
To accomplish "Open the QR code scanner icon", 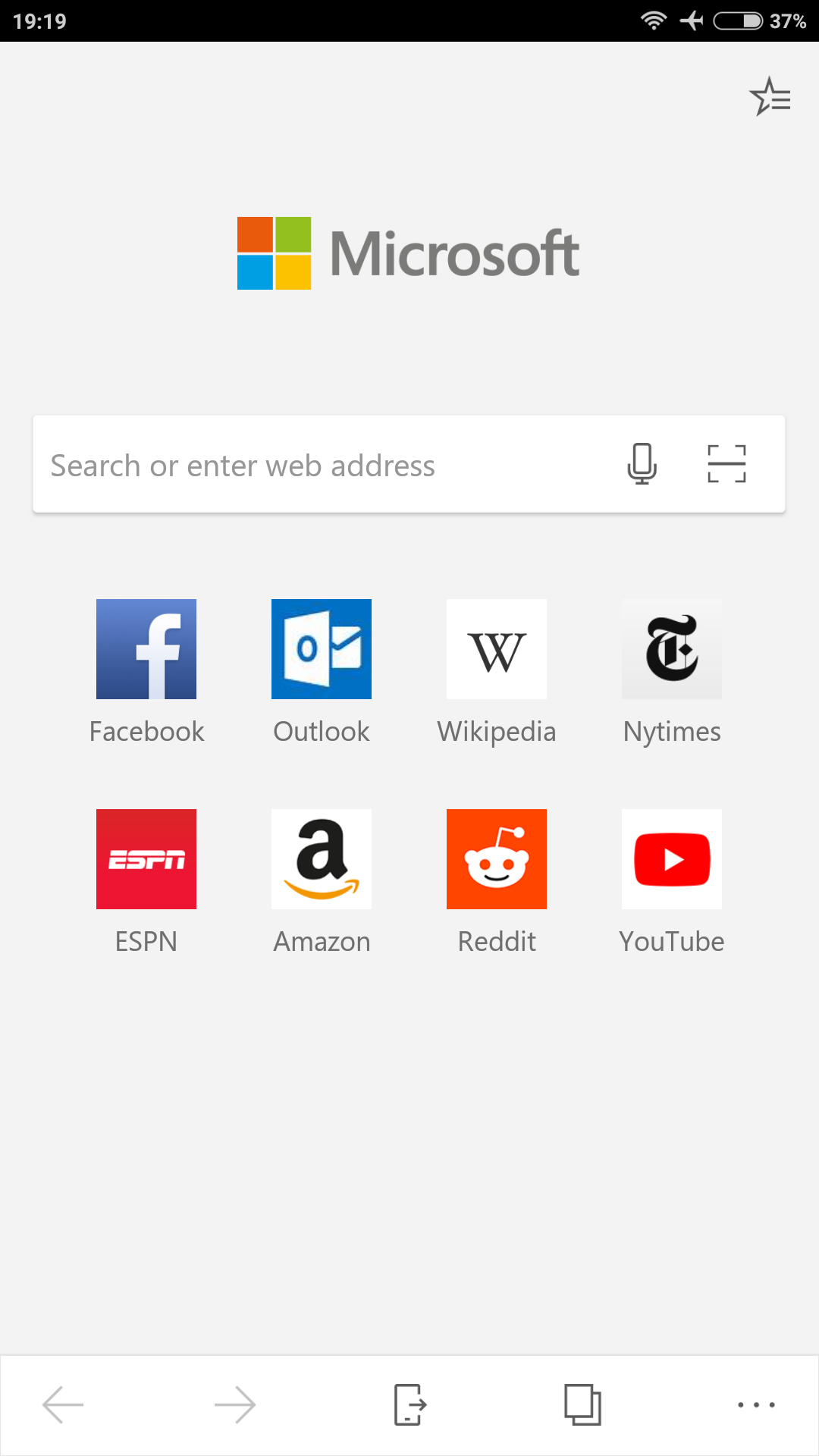I will point(726,463).
